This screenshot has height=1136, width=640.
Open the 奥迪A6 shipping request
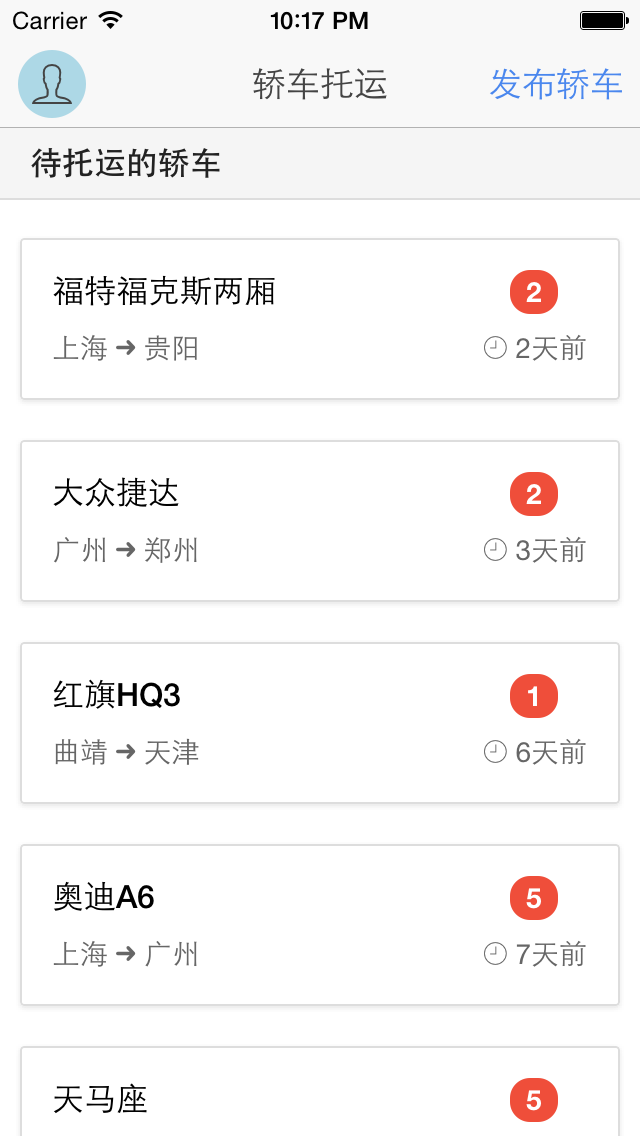tap(320, 925)
